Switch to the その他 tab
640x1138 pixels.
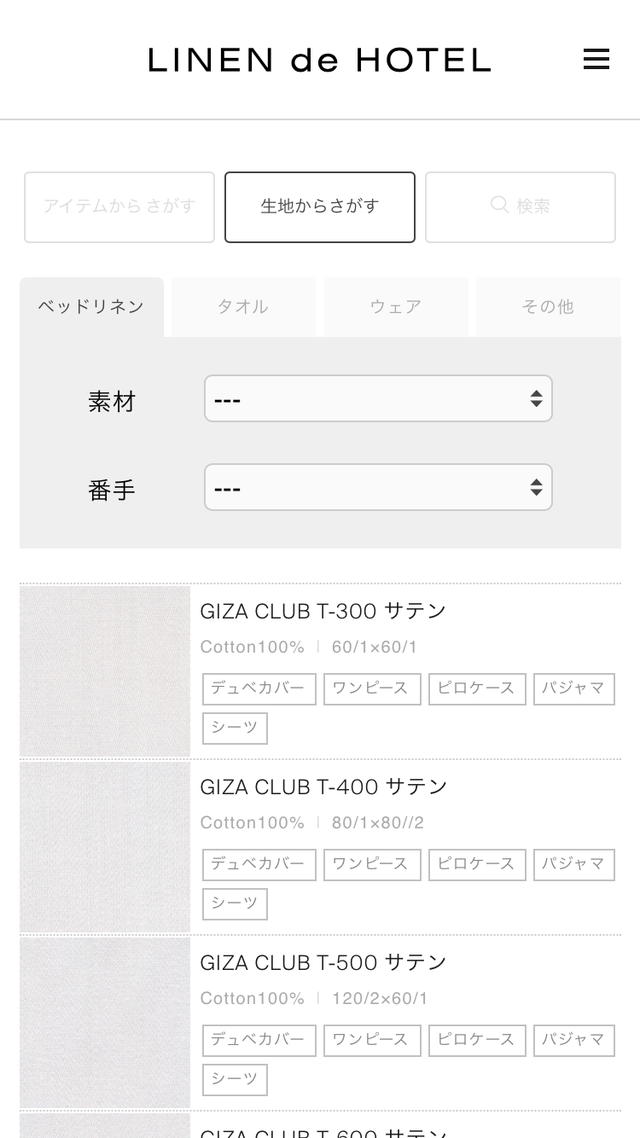[x=548, y=307]
